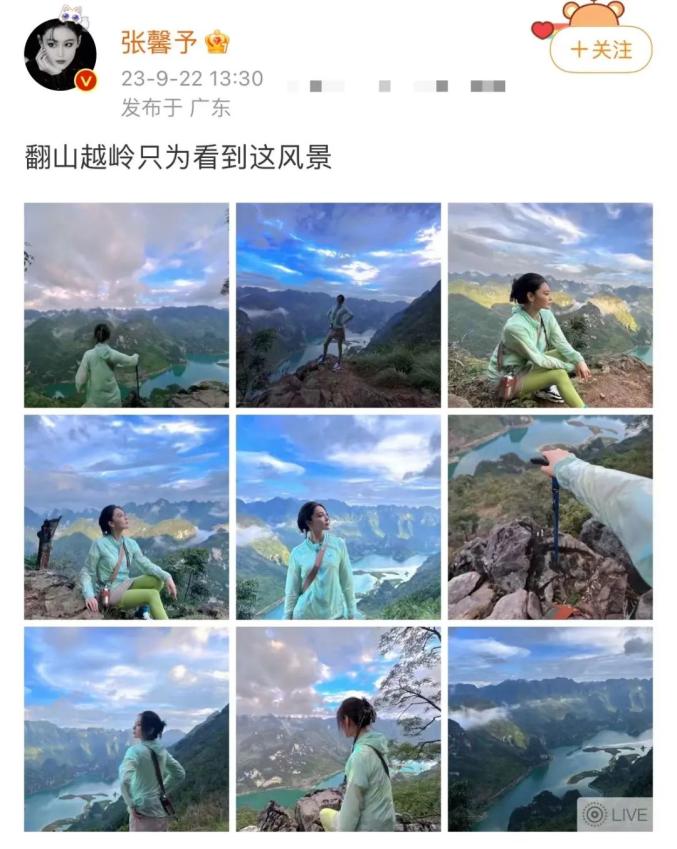Open 张馨予's profile avatar

click(60, 55)
